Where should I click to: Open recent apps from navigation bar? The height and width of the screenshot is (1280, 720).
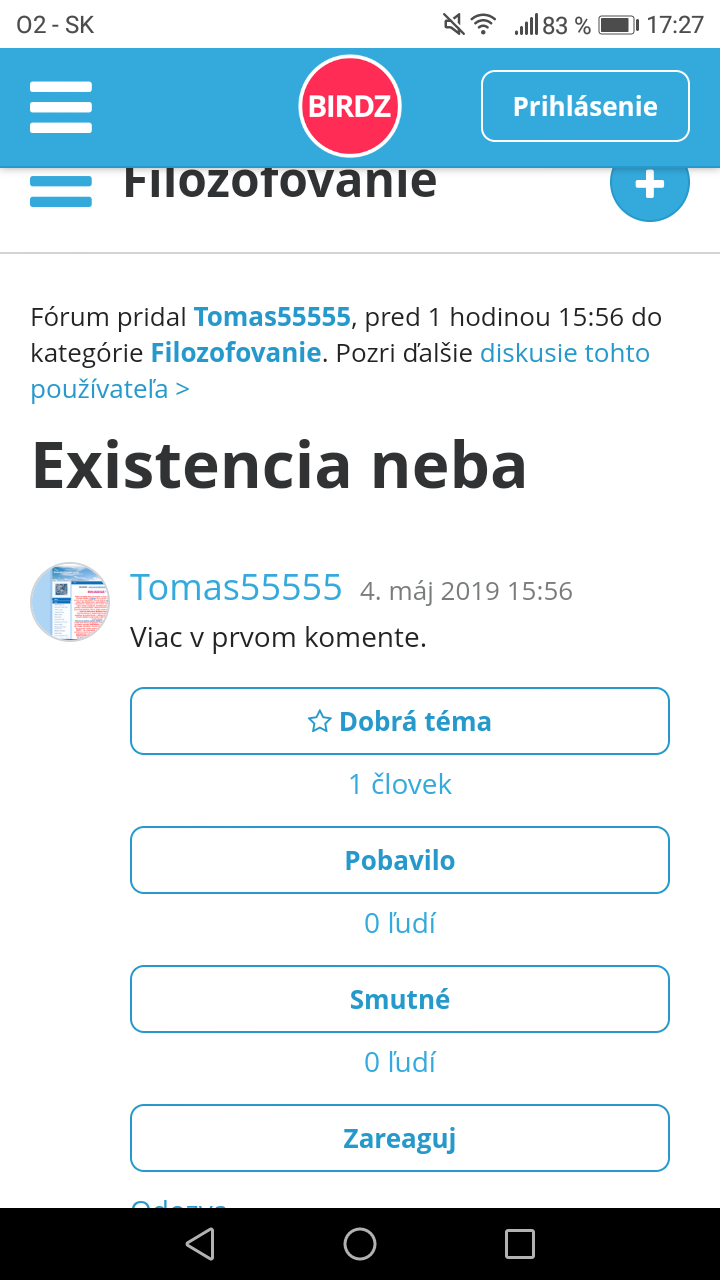(520, 1243)
